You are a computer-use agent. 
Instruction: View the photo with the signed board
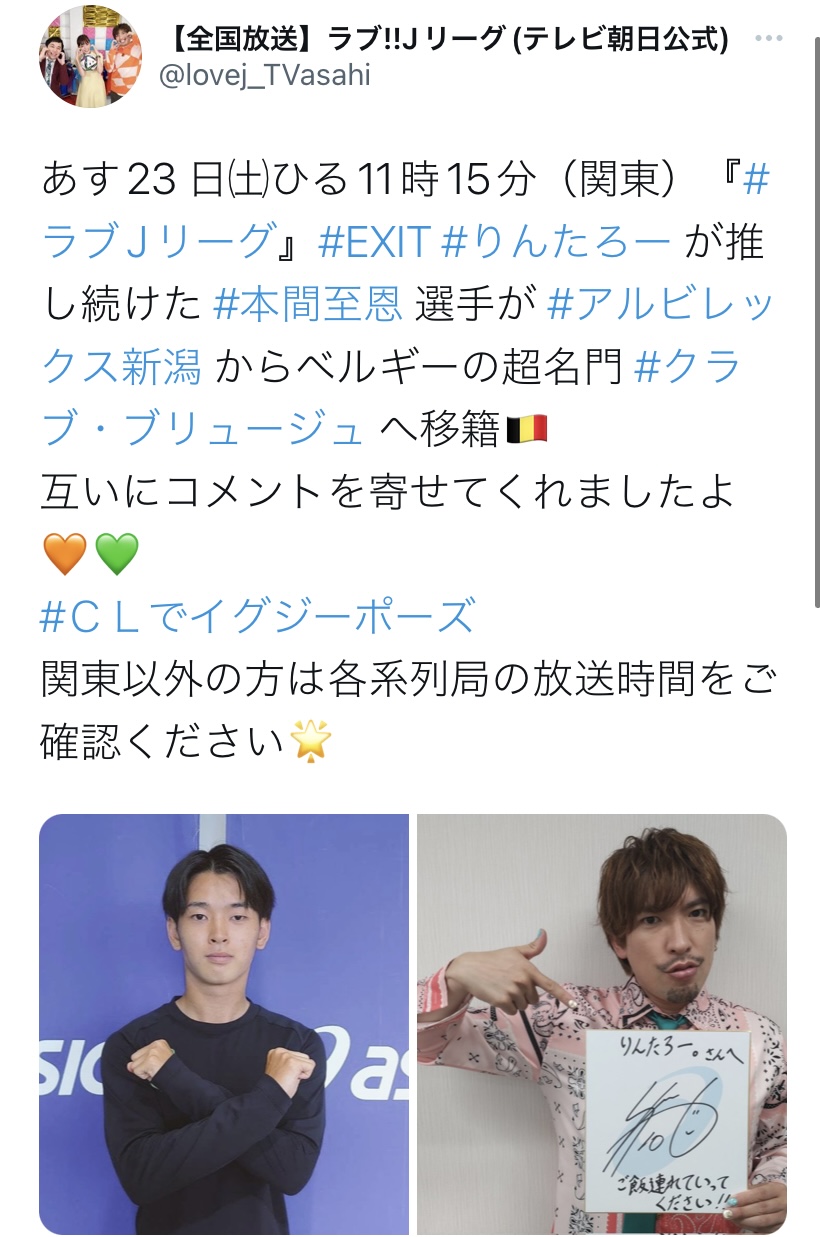coord(601,1023)
